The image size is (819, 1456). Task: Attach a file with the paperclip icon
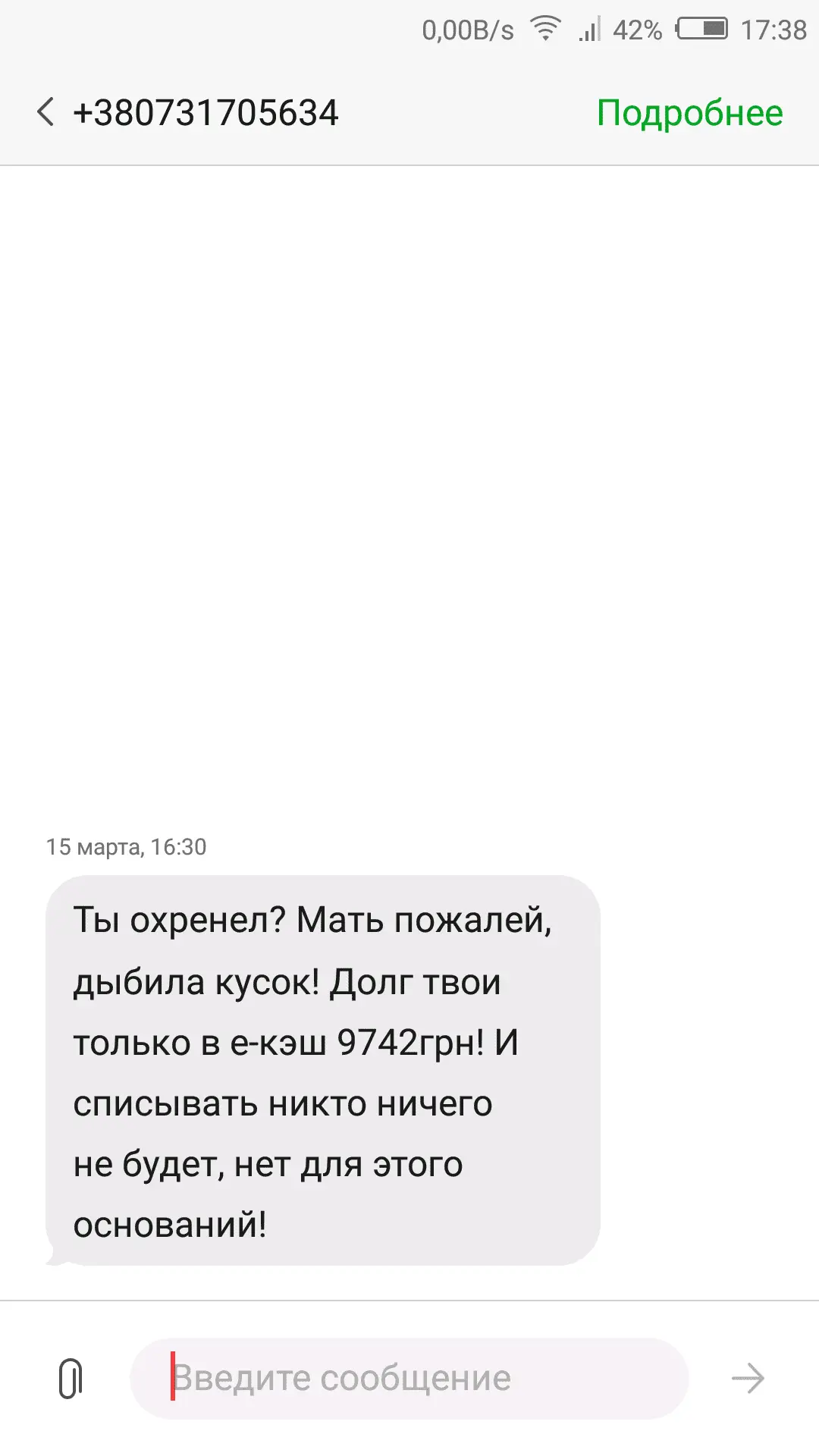71,1378
